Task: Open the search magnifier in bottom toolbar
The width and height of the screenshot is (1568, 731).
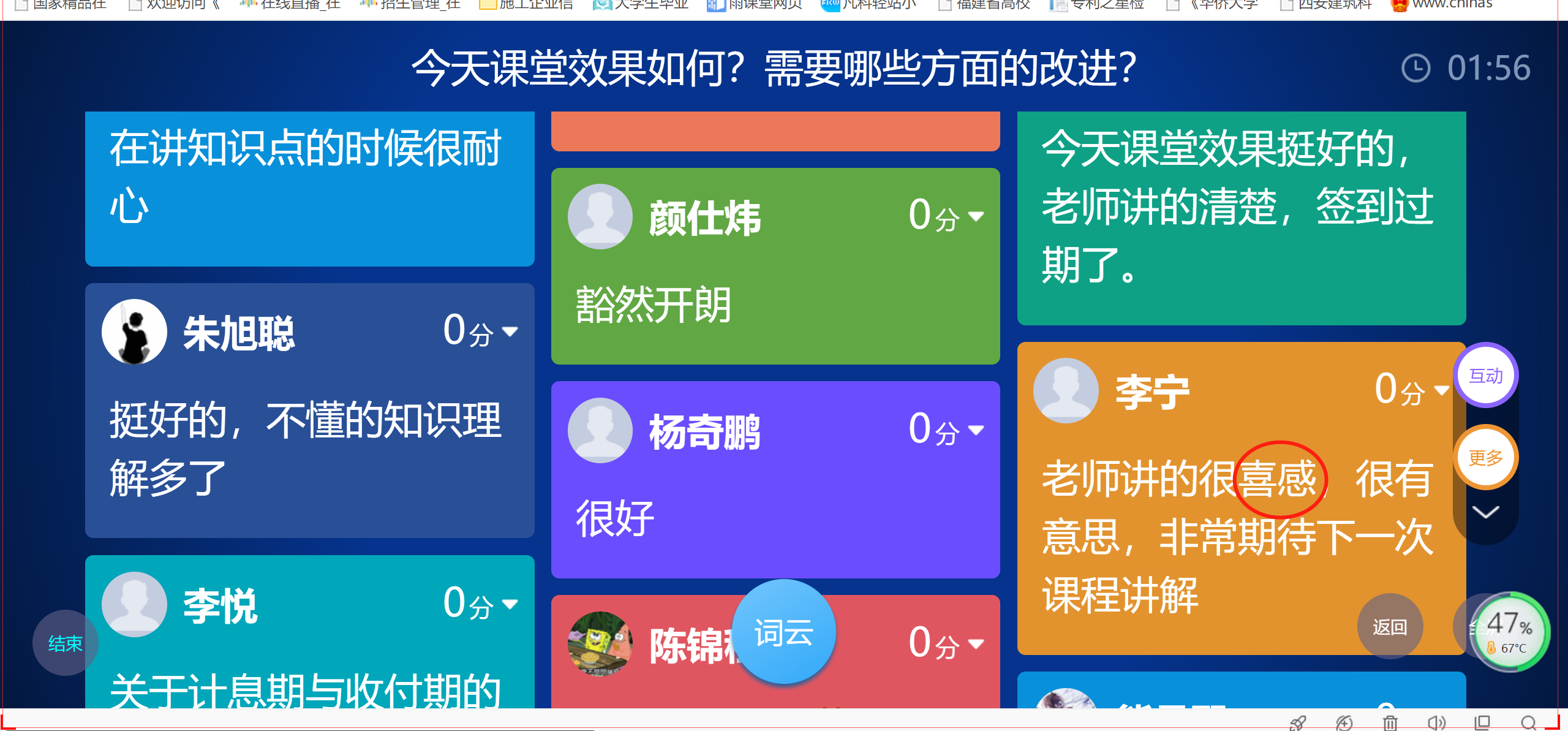Action: tap(1529, 723)
